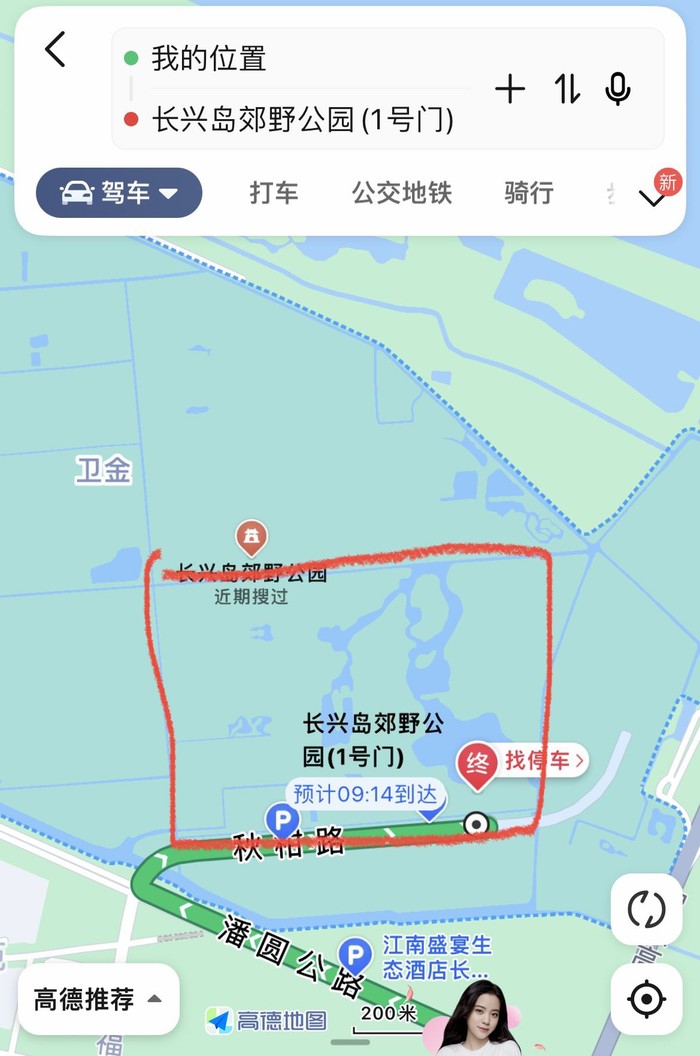Switch to the 打车 tab
The width and height of the screenshot is (700, 1056).
274,193
